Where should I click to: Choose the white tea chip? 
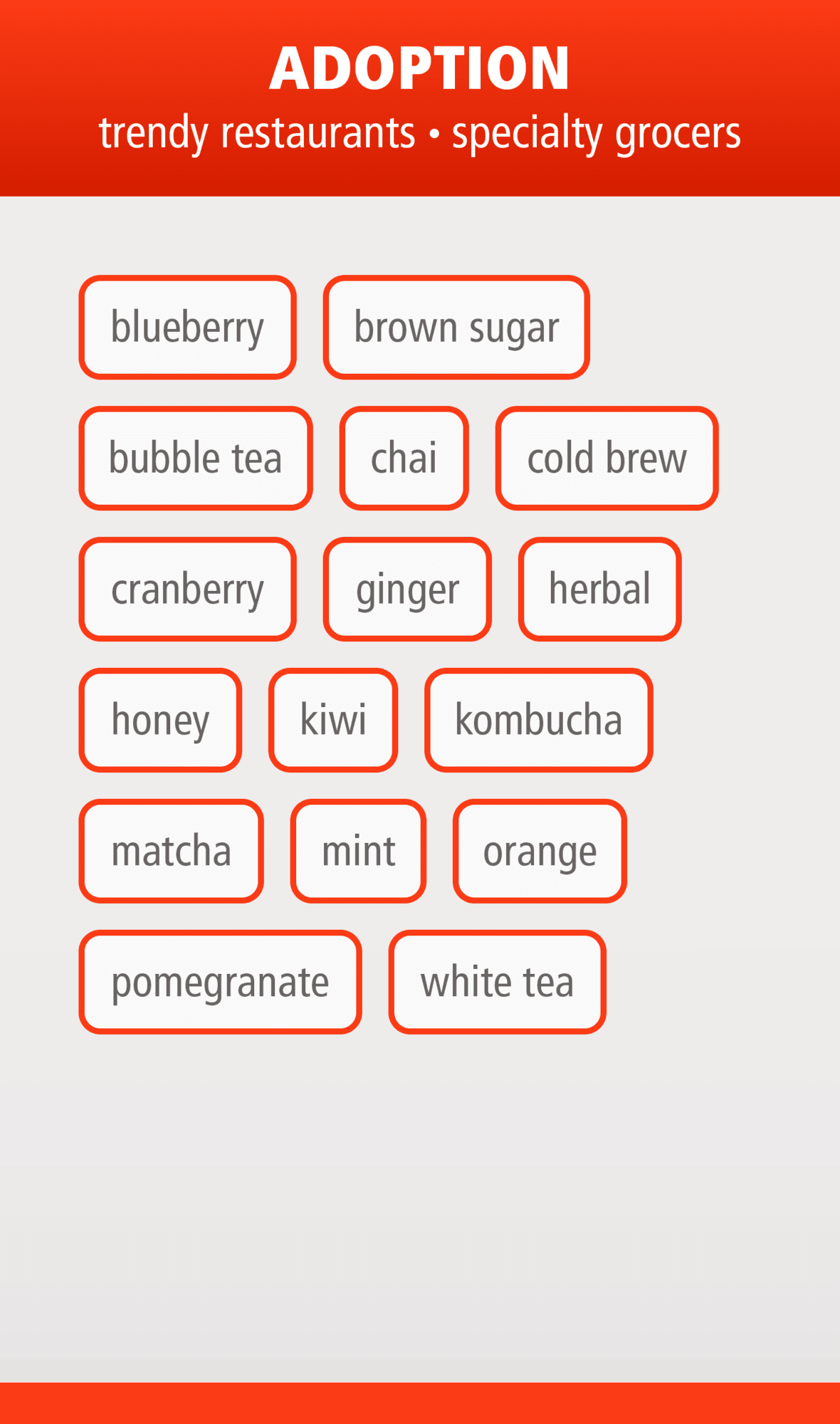pyautogui.click(x=497, y=983)
